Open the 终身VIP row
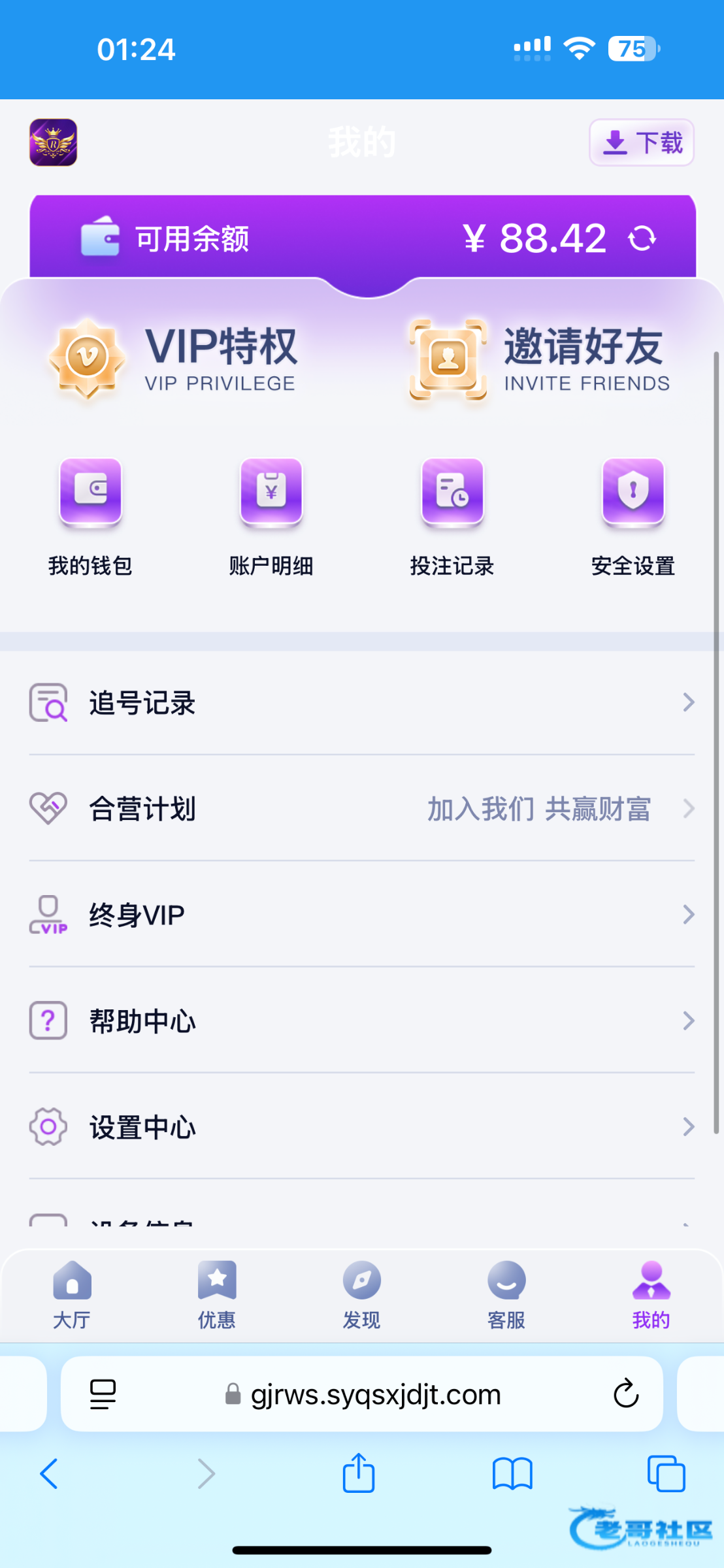 [362, 915]
